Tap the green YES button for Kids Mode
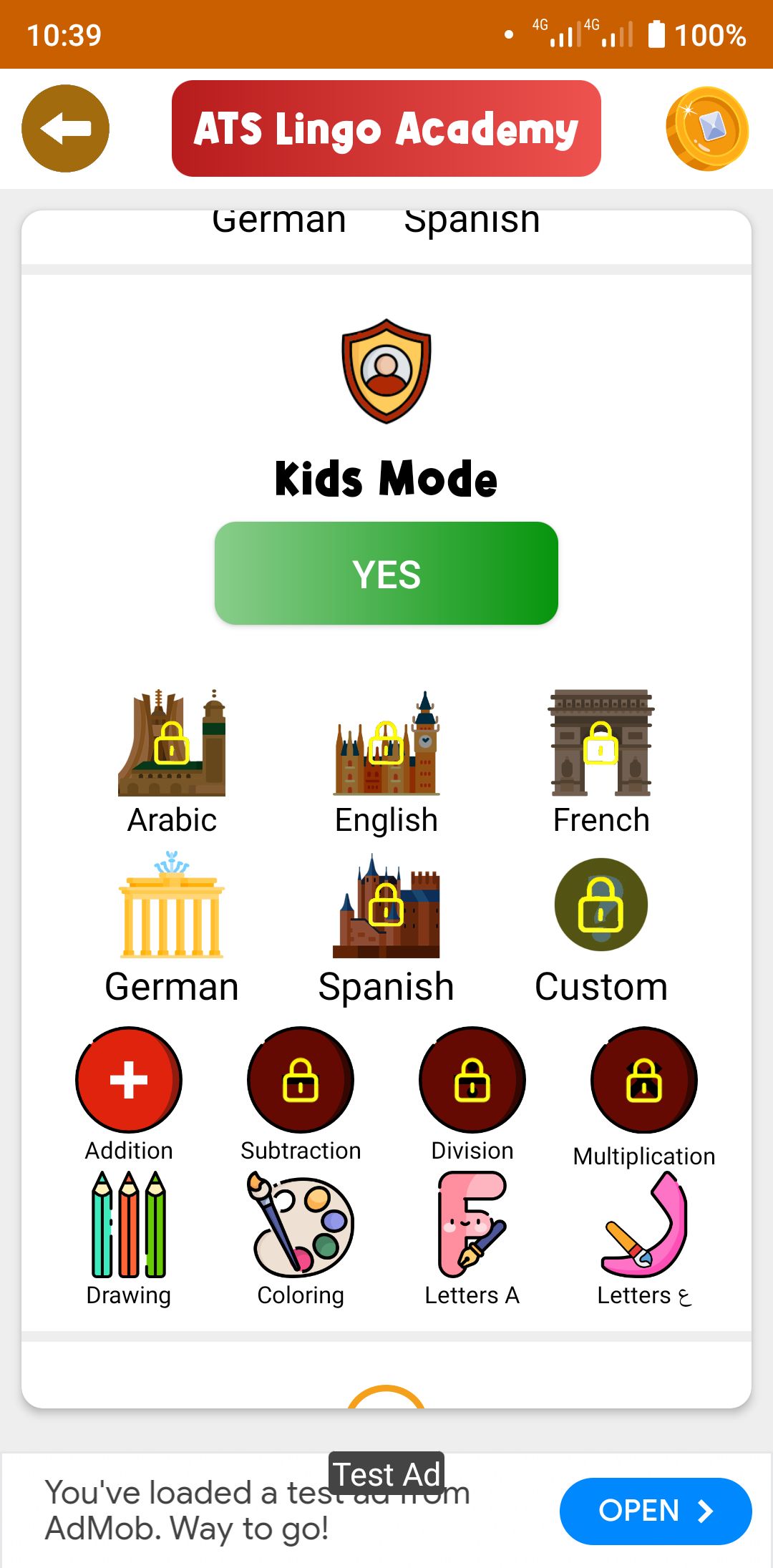Screen dimensions: 773x1568 pos(386,573)
